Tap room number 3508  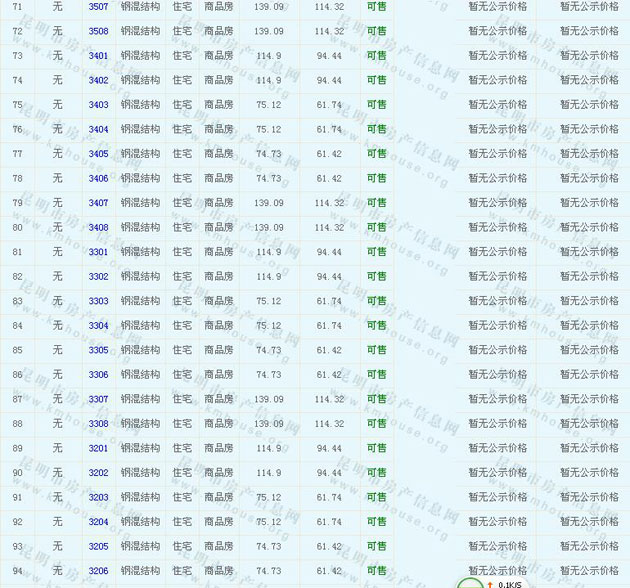(98, 31)
